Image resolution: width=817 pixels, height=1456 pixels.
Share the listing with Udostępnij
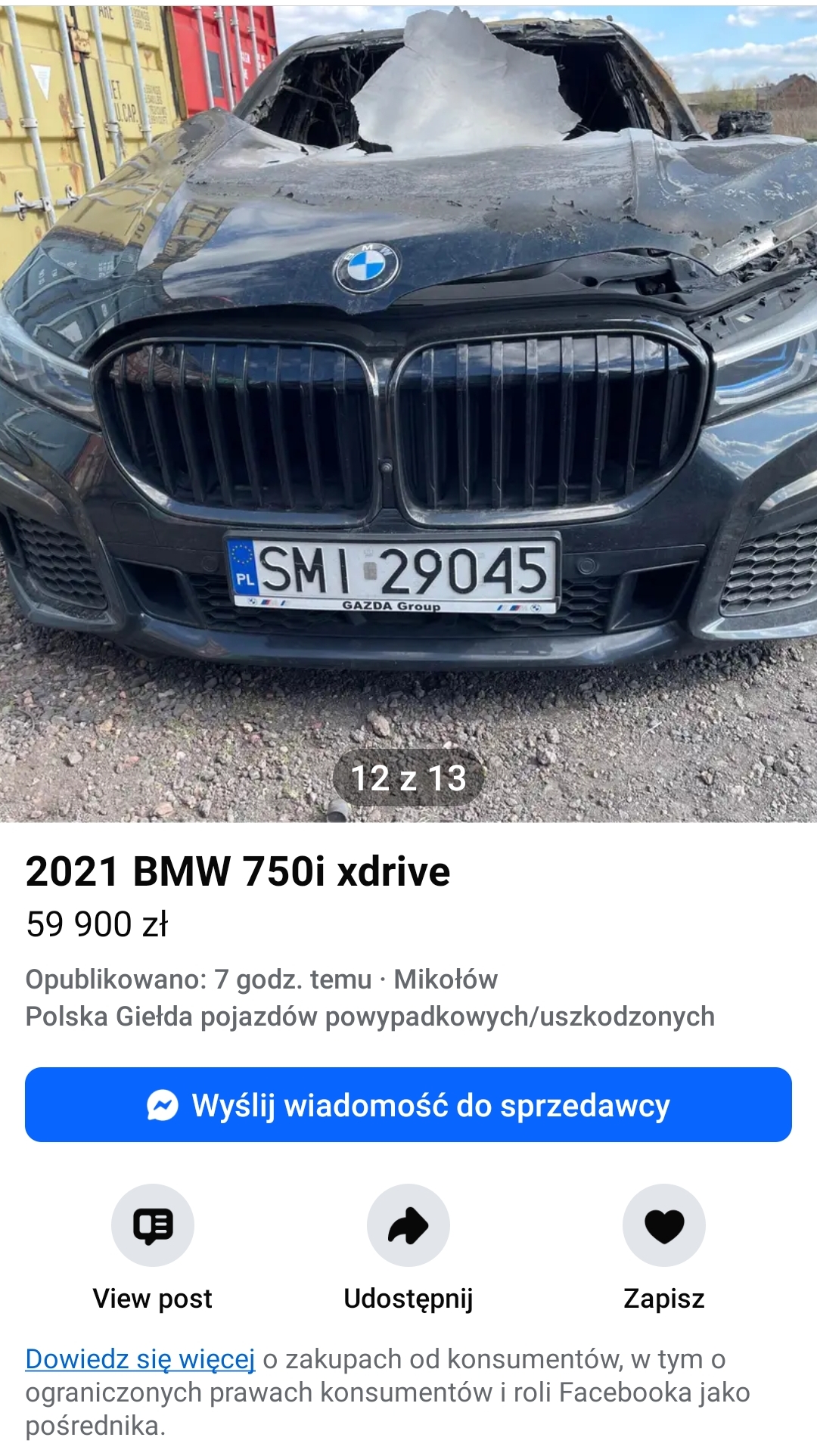(x=408, y=1225)
